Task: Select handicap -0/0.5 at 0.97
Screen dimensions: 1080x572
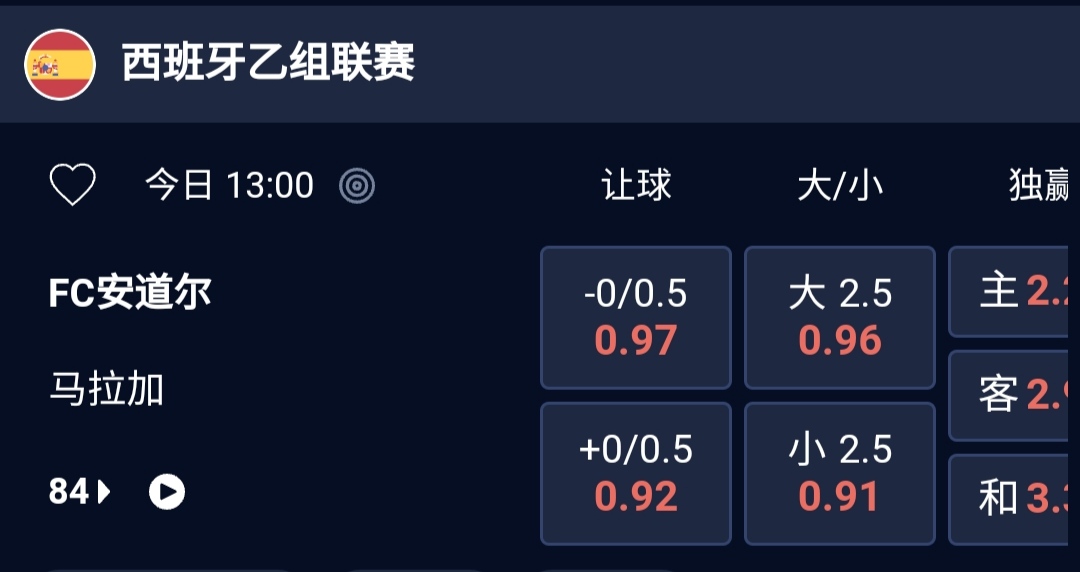Action: [x=636, y=318]
